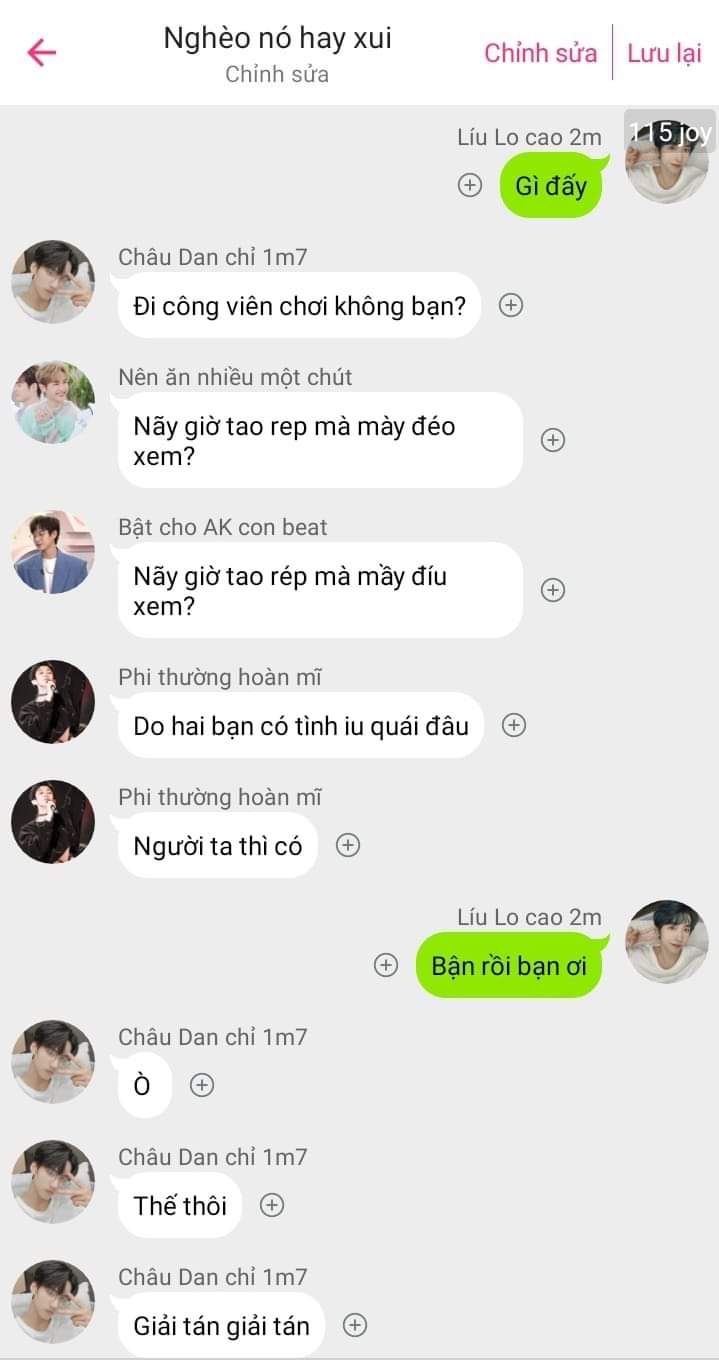Go back with the pink arrow
This screenshot has width=719, height=1362.
[x=42, y=52]
